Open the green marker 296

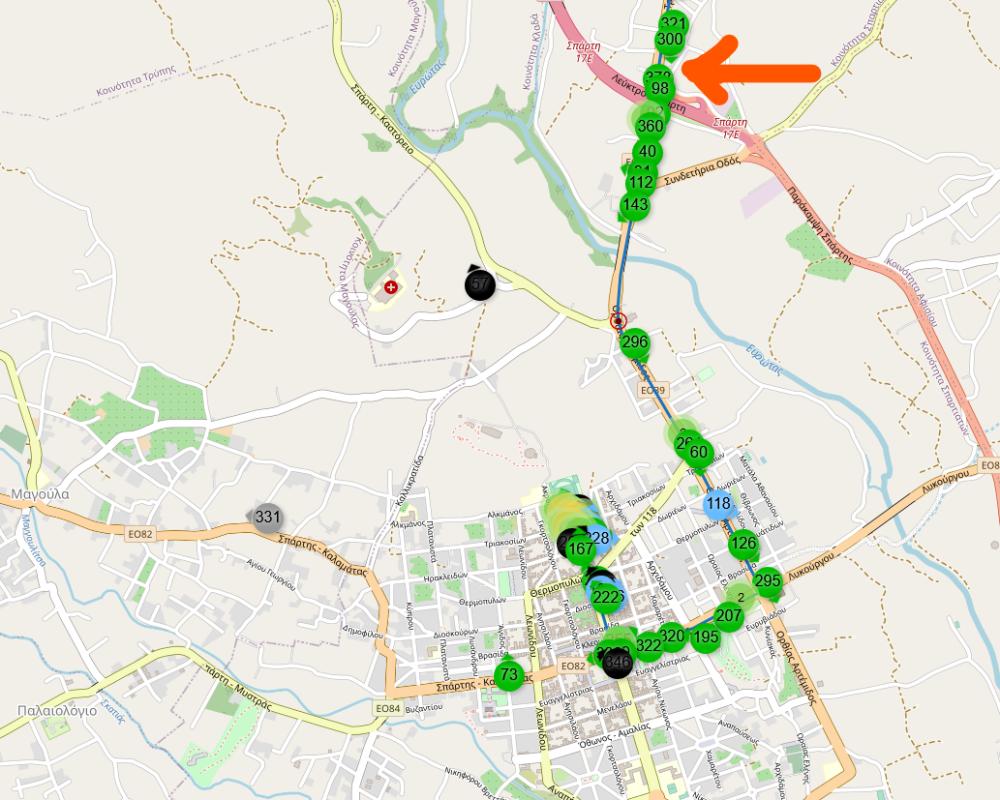coord(635,343)
